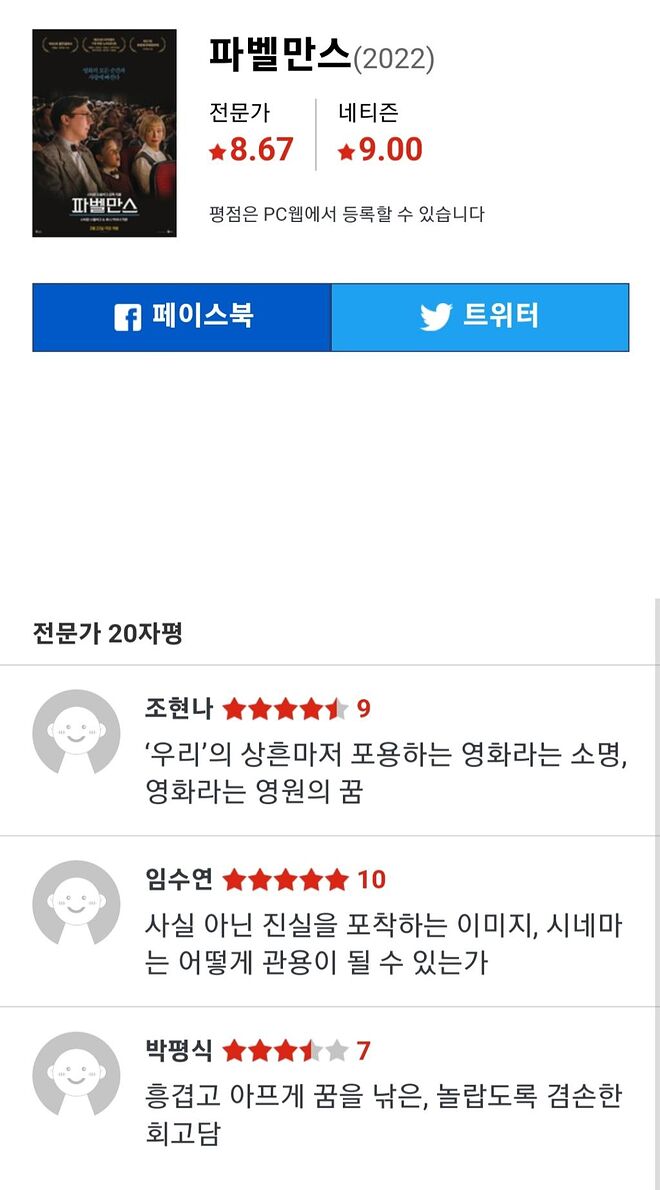Open the 파벨만스 movie poster

(105, 133)
